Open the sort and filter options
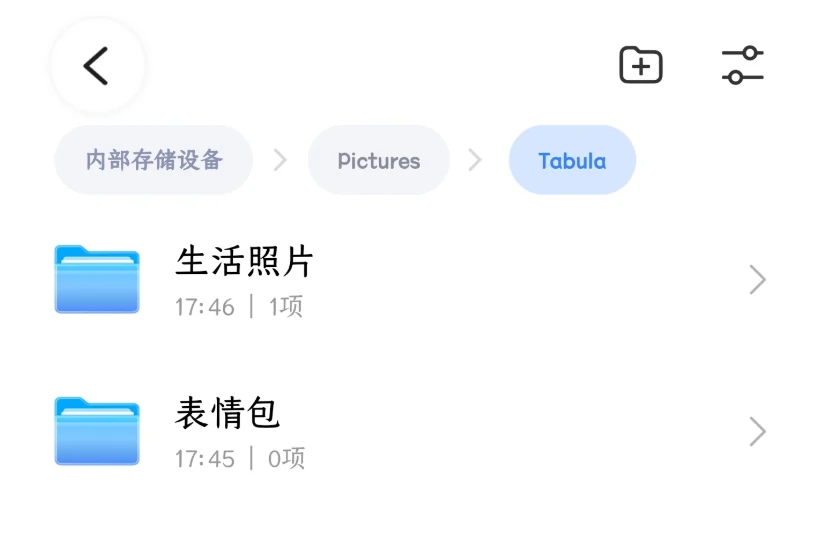This screenshot has height=545, width=819. pyautogui.click(x=742, y=66)
